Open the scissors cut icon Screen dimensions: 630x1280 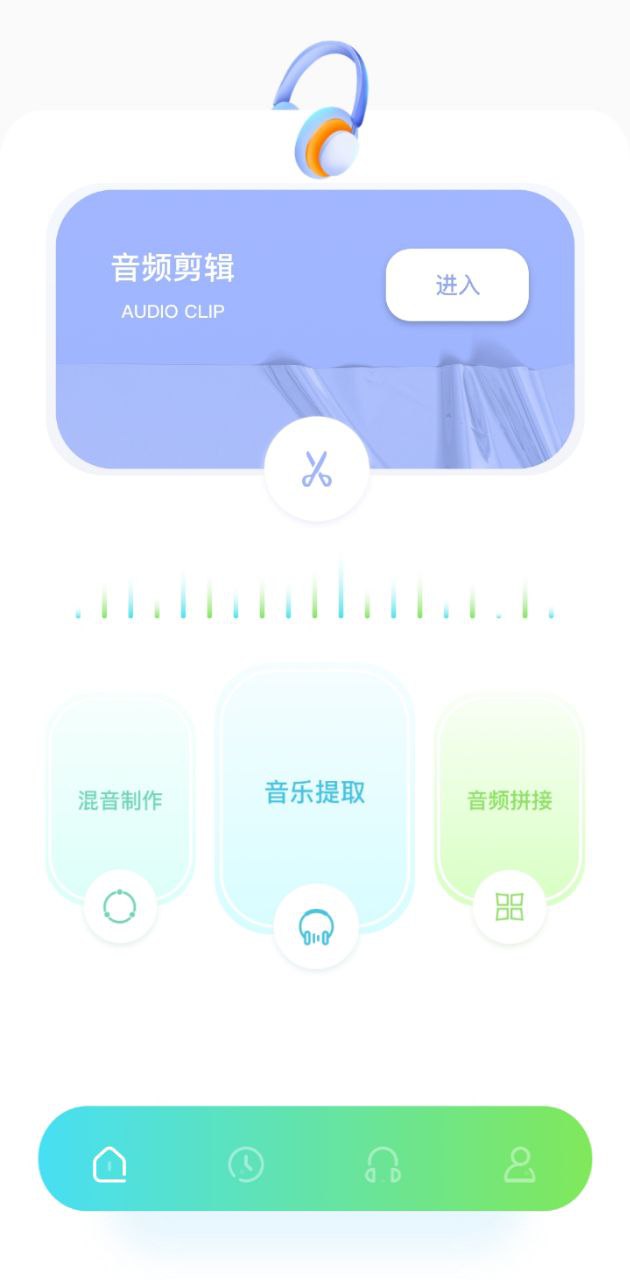(316, 468)
